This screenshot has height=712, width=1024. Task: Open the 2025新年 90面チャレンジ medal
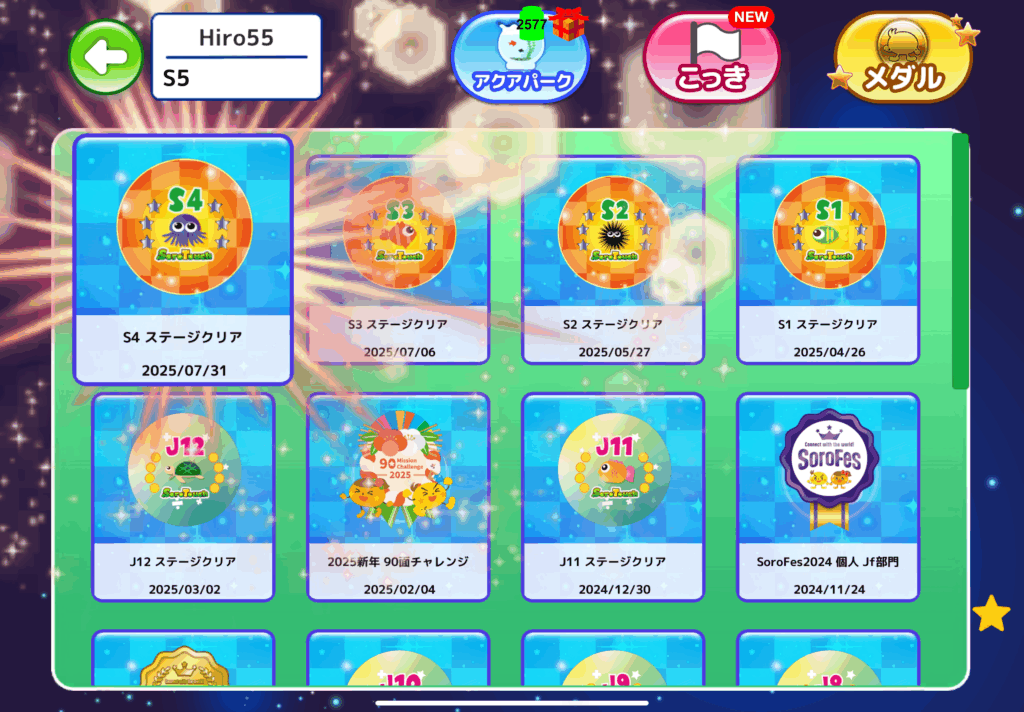click(398, 497)
